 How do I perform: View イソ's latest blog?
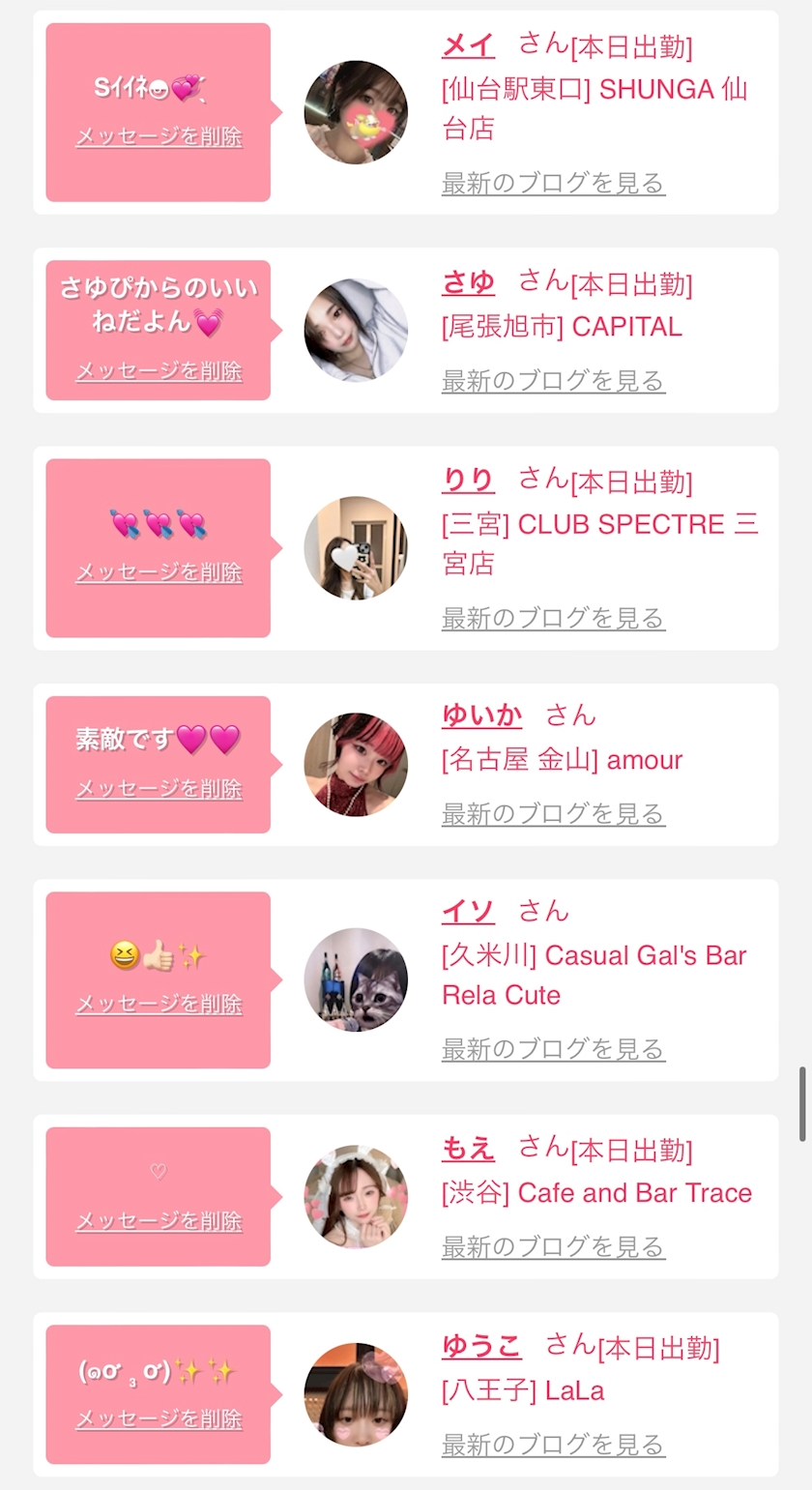[x=553, y=1049]
